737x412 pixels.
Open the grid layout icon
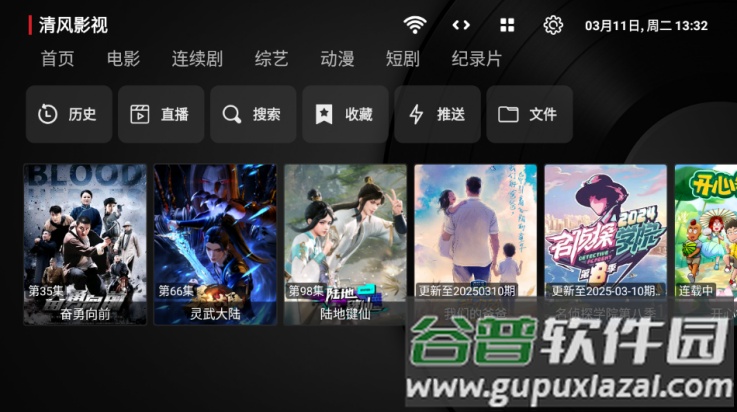pyautogui.click(x=507, y=25)
